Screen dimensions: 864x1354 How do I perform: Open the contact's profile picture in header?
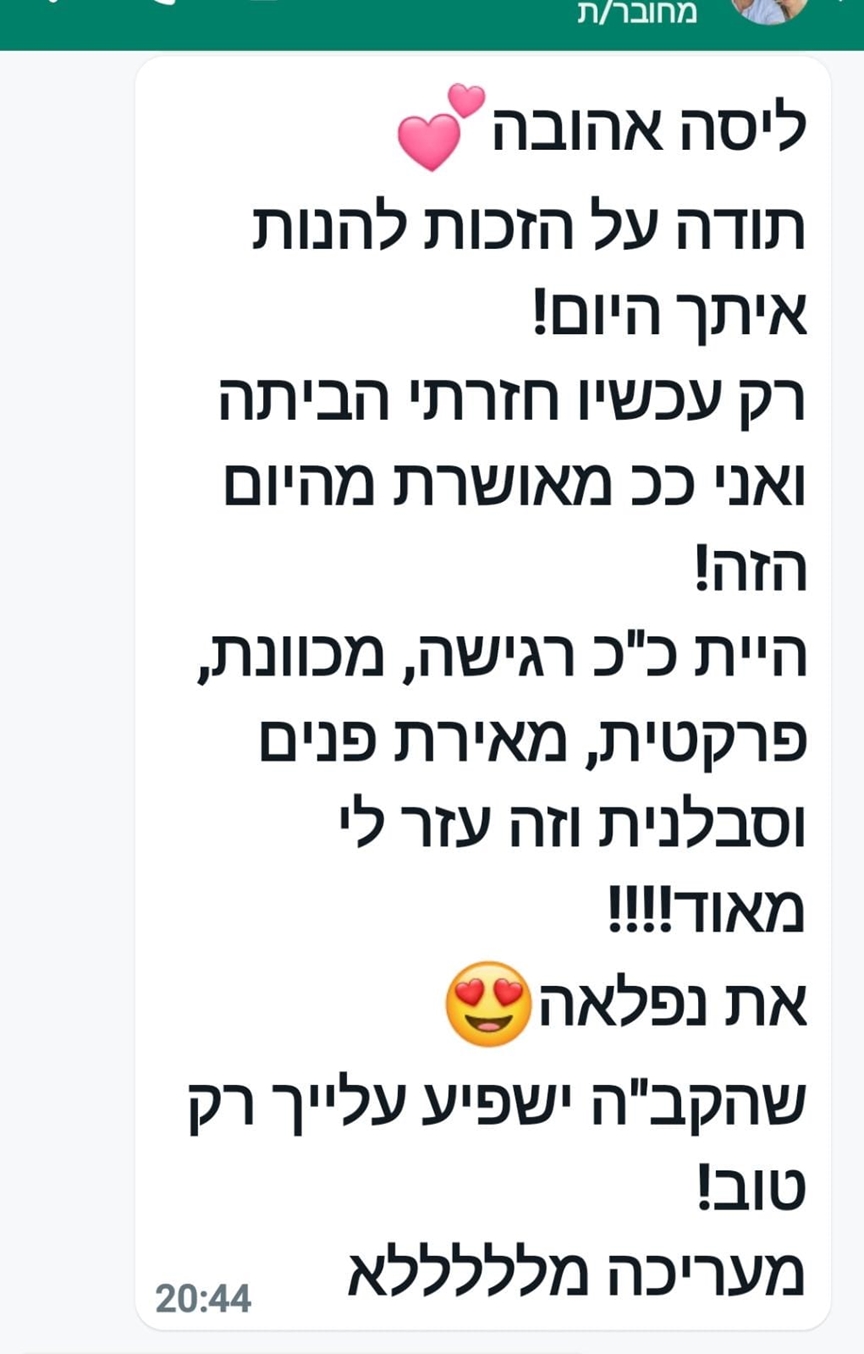point(768,8)
